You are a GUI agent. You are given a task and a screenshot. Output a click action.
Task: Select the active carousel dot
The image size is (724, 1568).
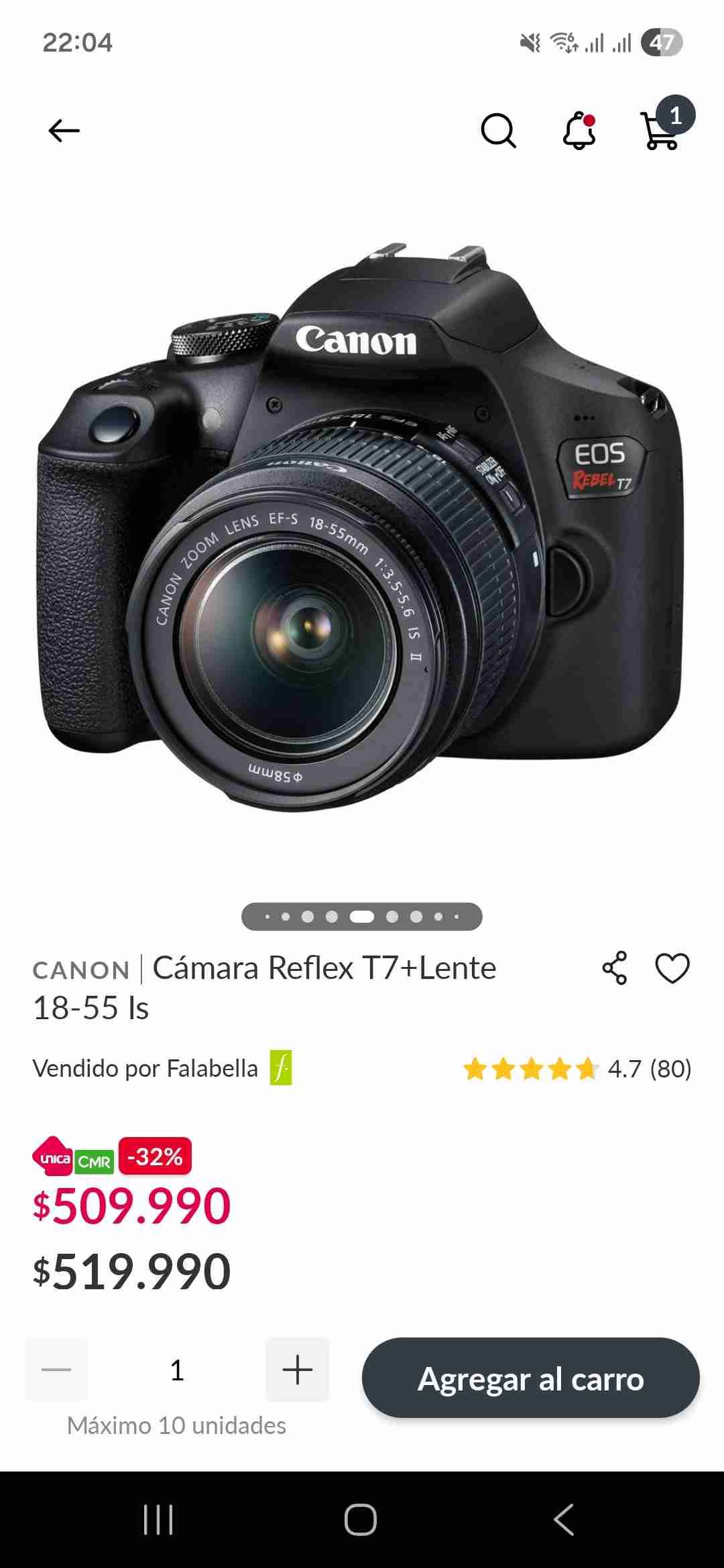click(361, 916)
